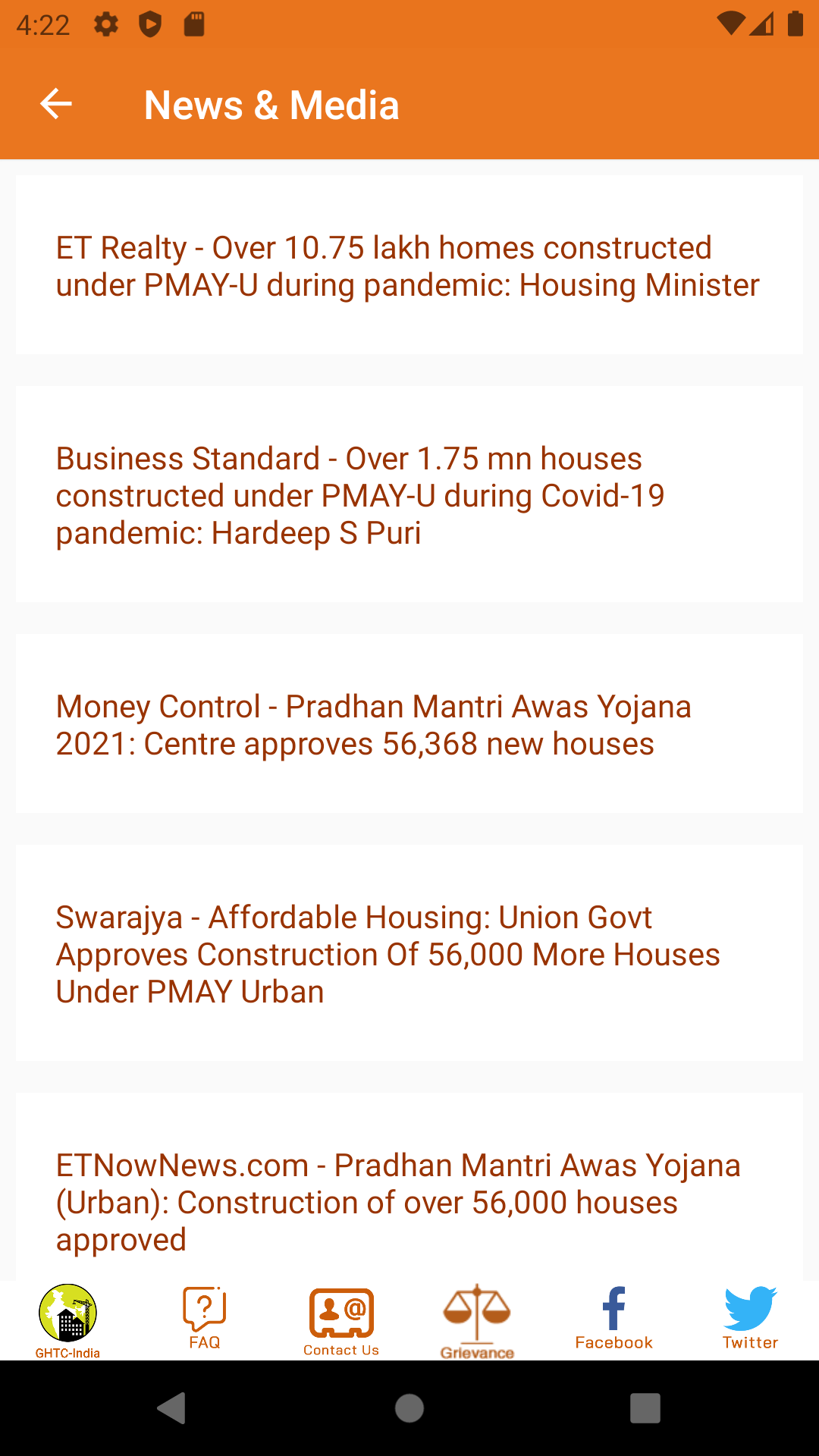Open the Business Standard 1.75 mn houses article
Screen dimensions: 819x1456
click(409, 494)
